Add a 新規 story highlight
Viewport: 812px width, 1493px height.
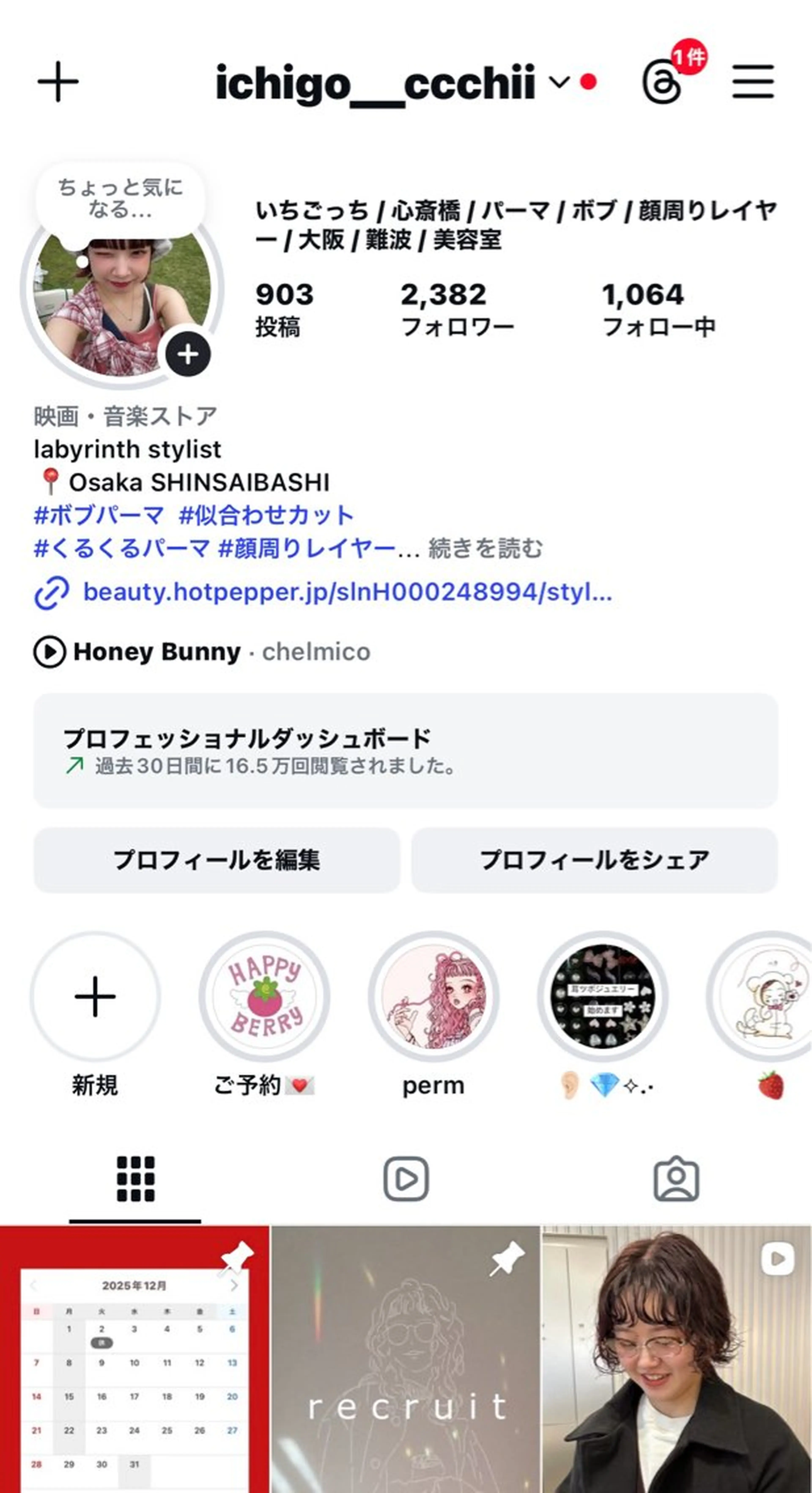[95, 996]
